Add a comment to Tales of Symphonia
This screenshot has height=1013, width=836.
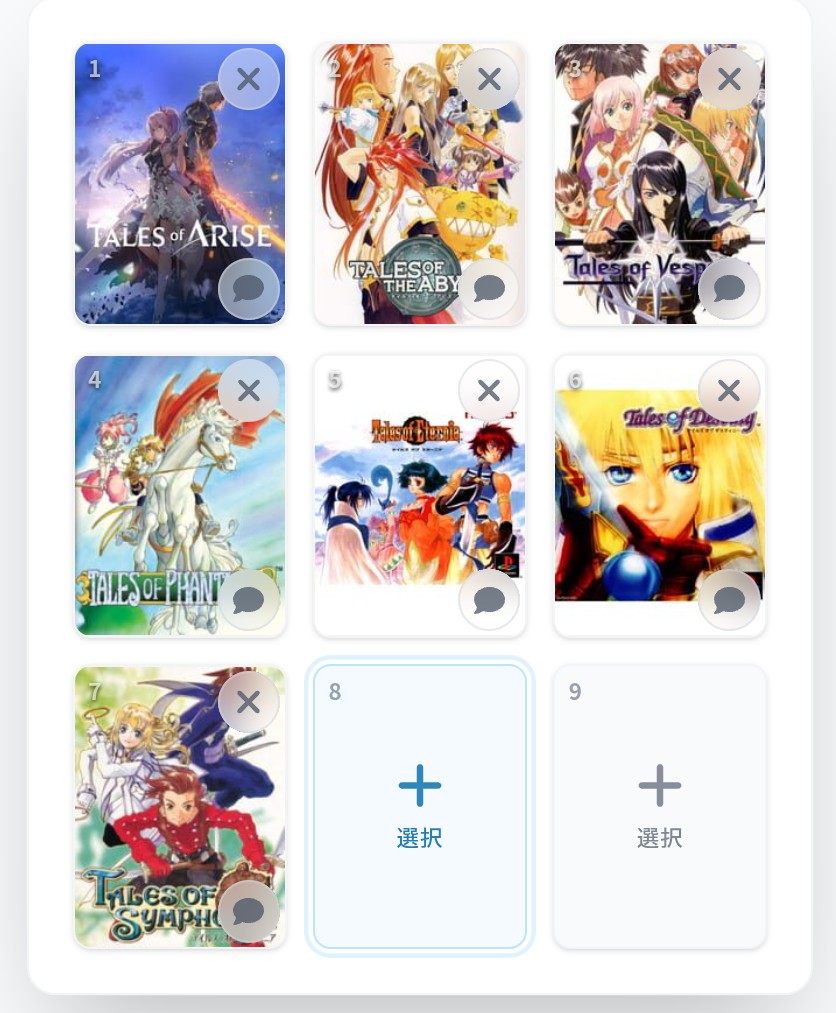[x=249, y=911]
